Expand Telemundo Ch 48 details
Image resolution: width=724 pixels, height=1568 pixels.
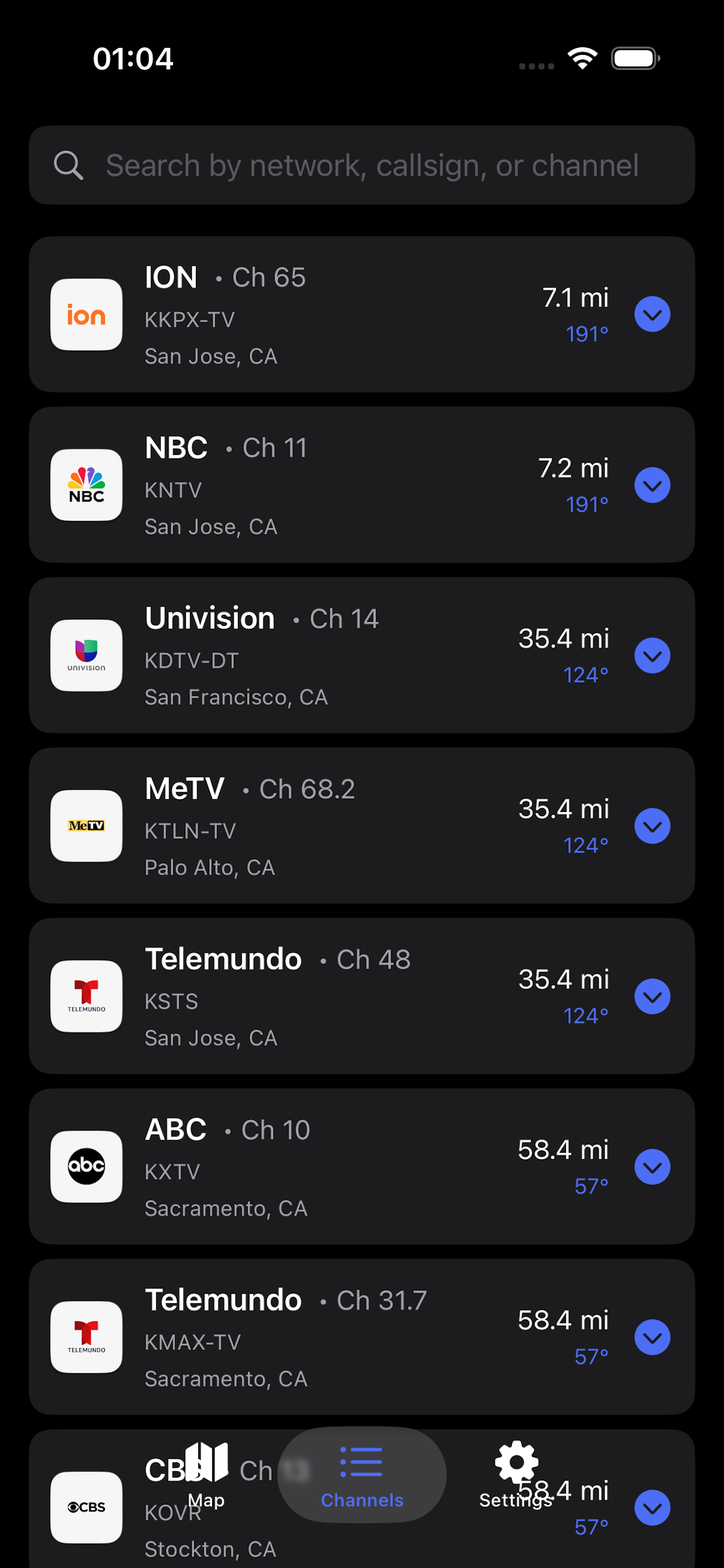point(652,996)
